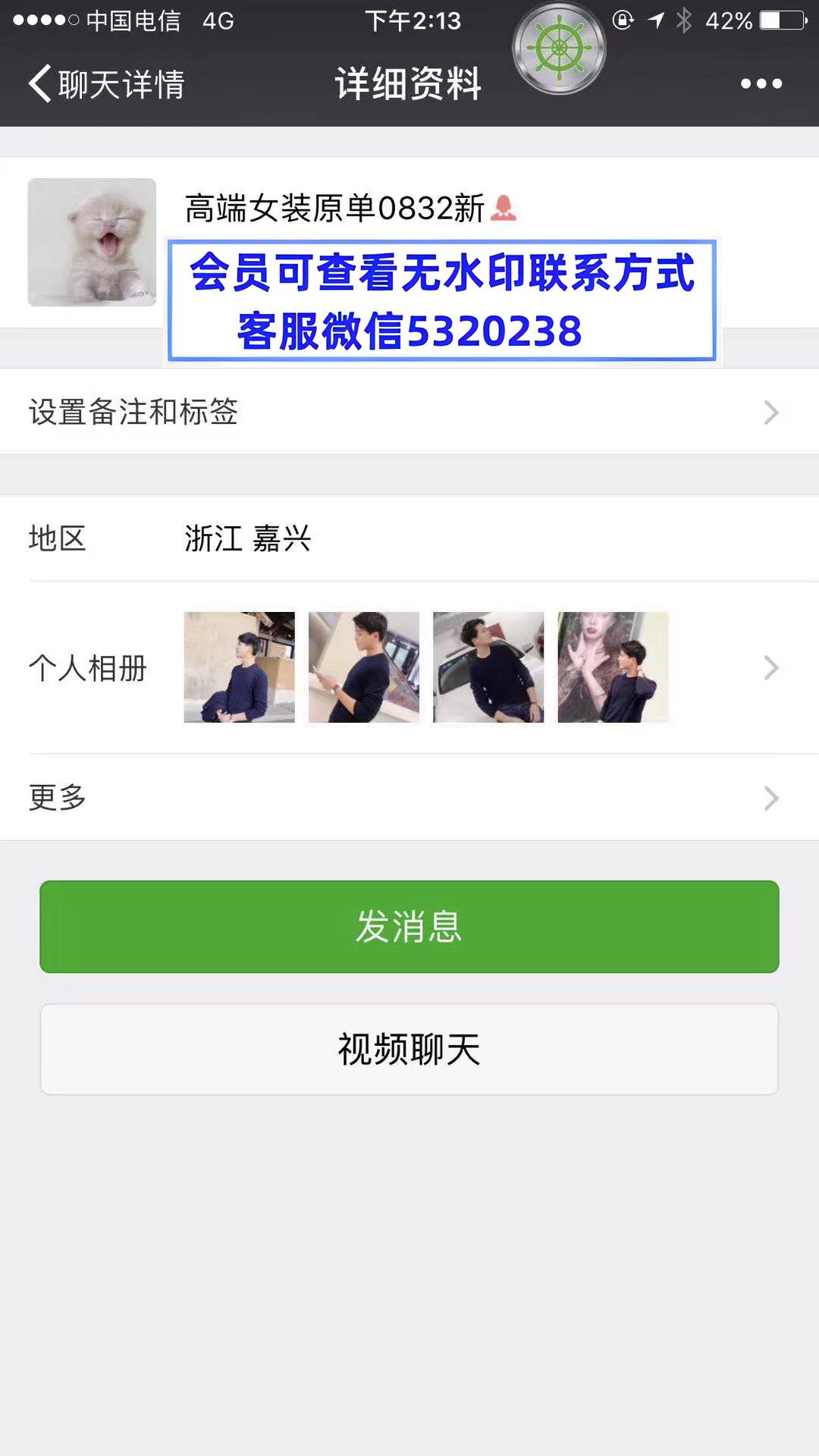Open 设置备注和标签 settings
819x1456 pixels.
tap(409, 412)
